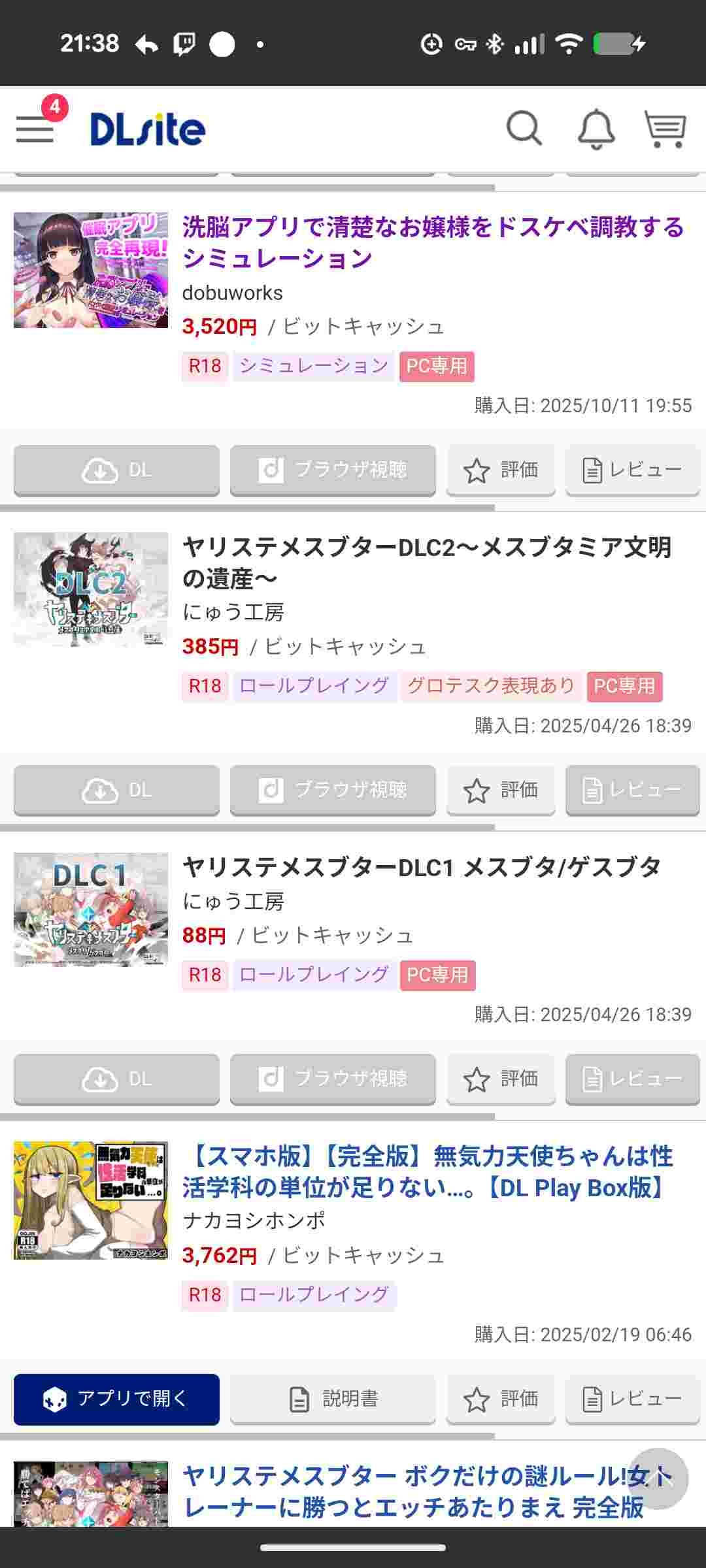
Task: Select the ロールプレイング tag under DLC2
Action: click(x=314, y=686)
